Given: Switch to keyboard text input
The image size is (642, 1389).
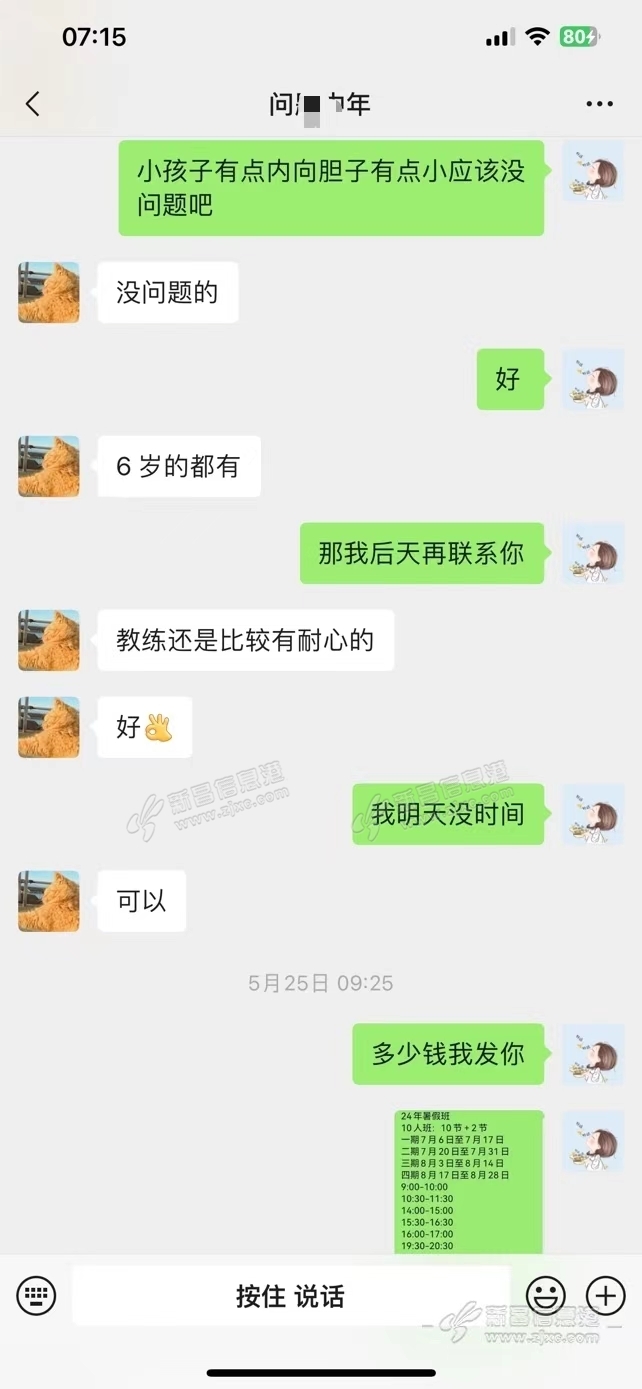Looking at the screenshot, I should (x=36, y=1297).
